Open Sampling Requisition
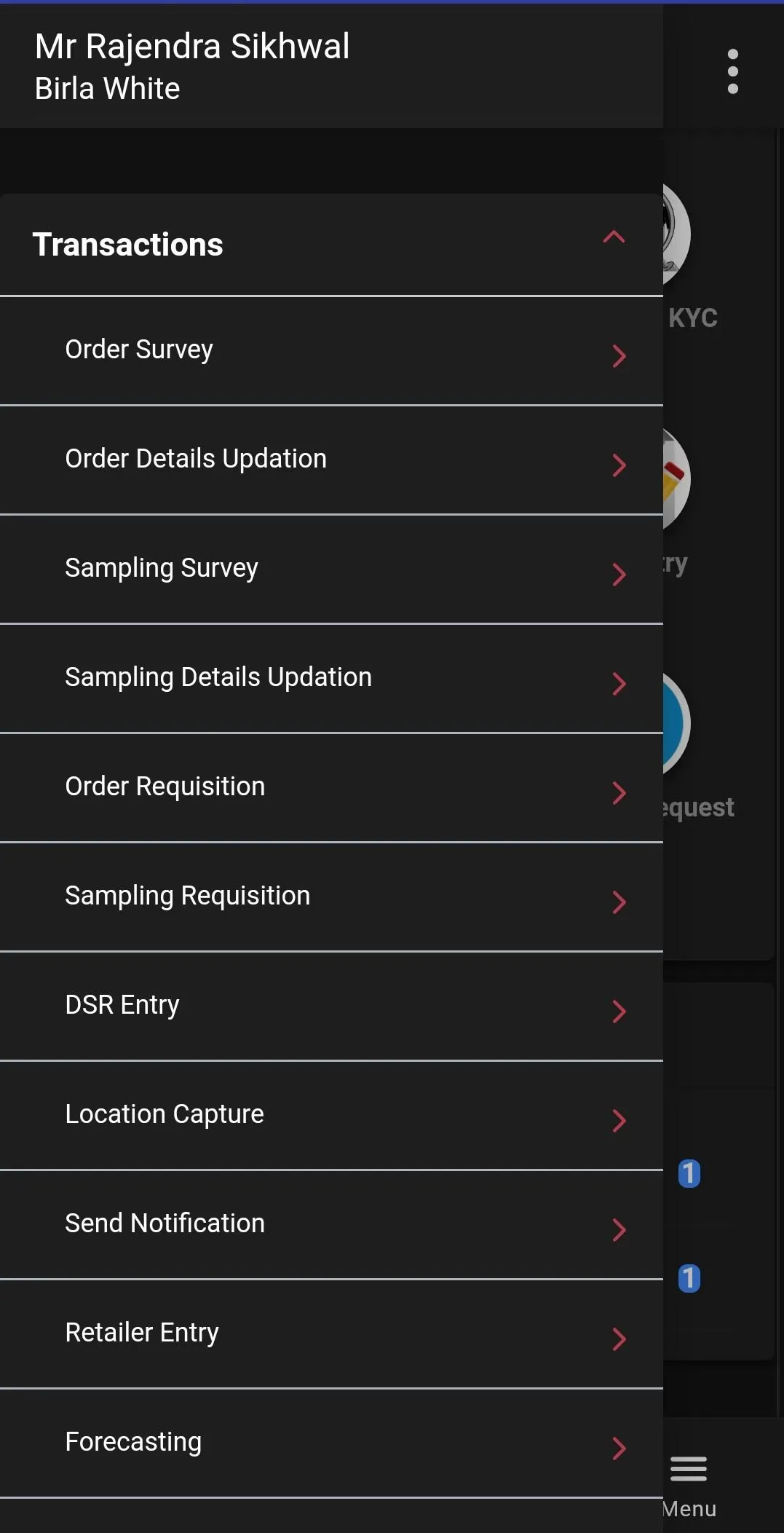 click(x=331, y=897)
